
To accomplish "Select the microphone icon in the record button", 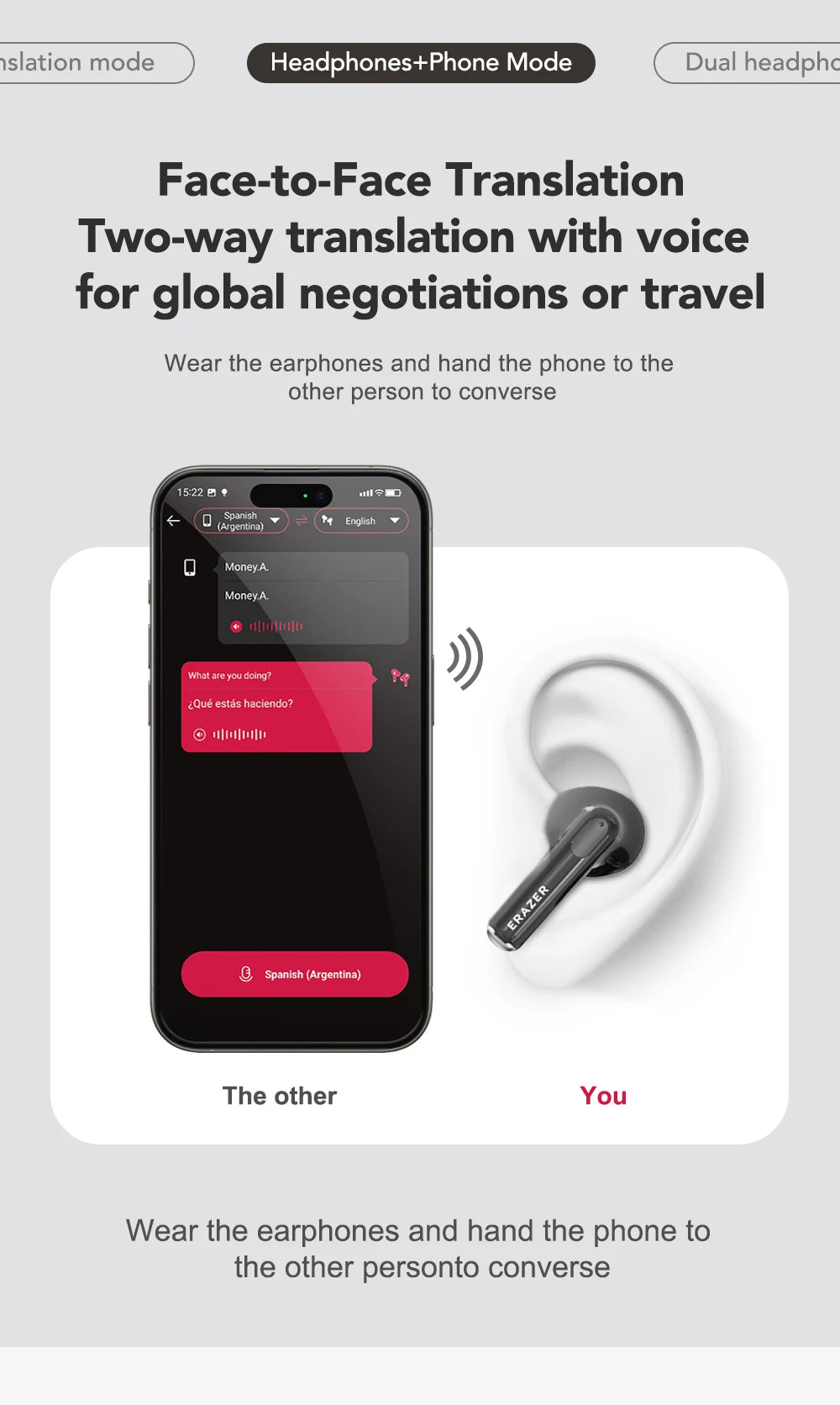I will point(245,974).
